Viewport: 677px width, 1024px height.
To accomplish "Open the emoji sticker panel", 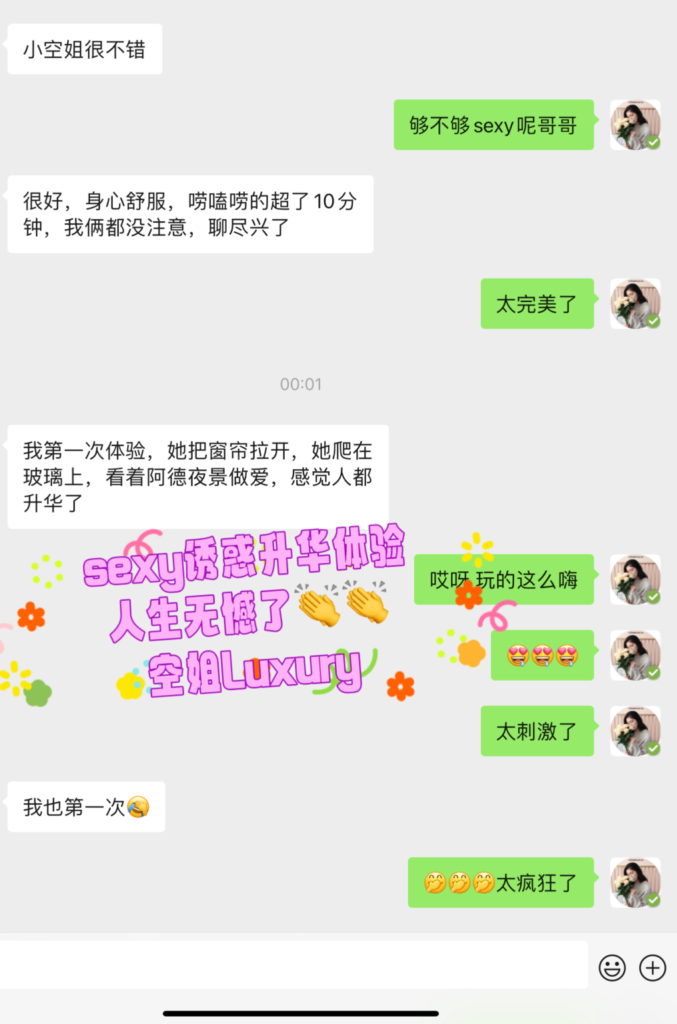I will tap(612, 967).
